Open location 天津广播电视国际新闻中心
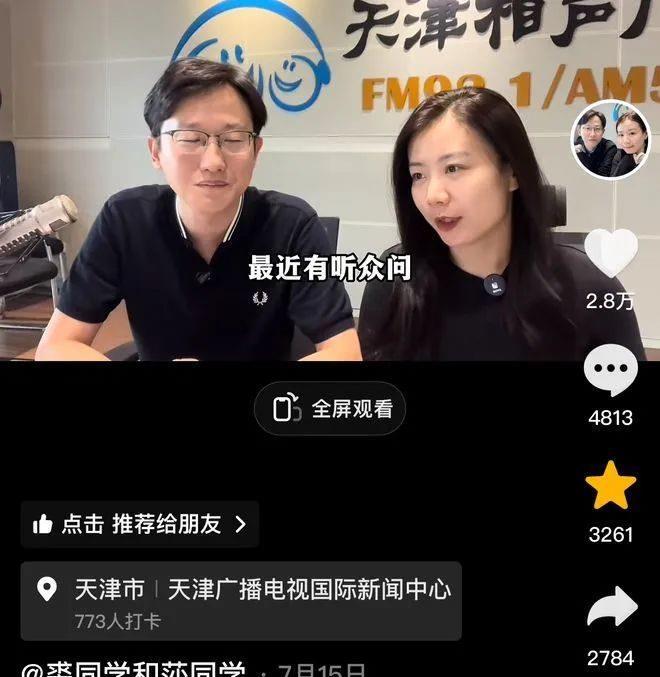The width and height of the screenshot is (660, 677). pos(241,600)
